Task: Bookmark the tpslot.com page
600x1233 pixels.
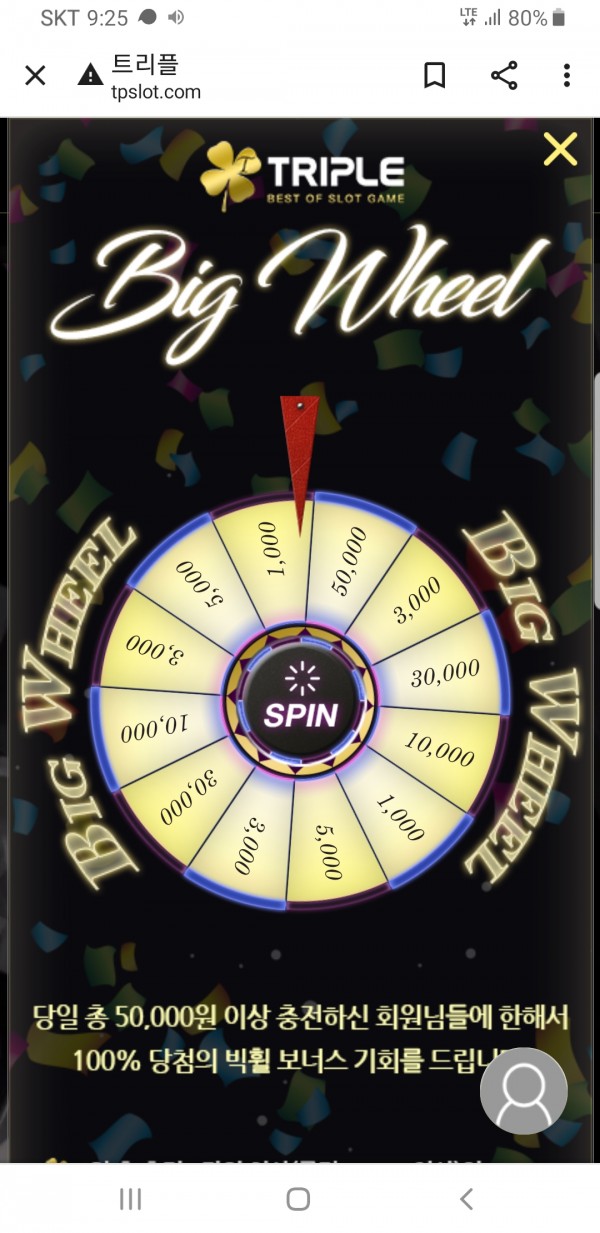Action: [435, 75]
